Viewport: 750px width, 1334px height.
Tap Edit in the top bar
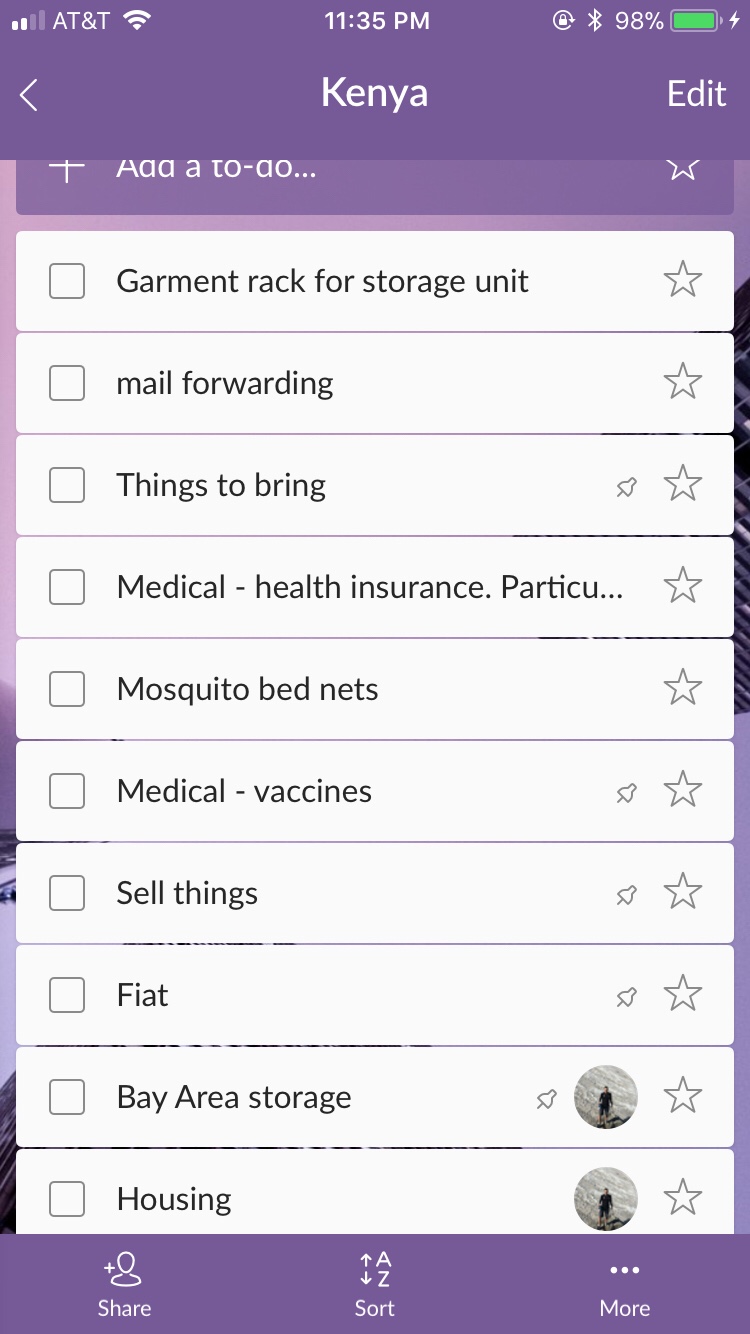click(696, 94)
